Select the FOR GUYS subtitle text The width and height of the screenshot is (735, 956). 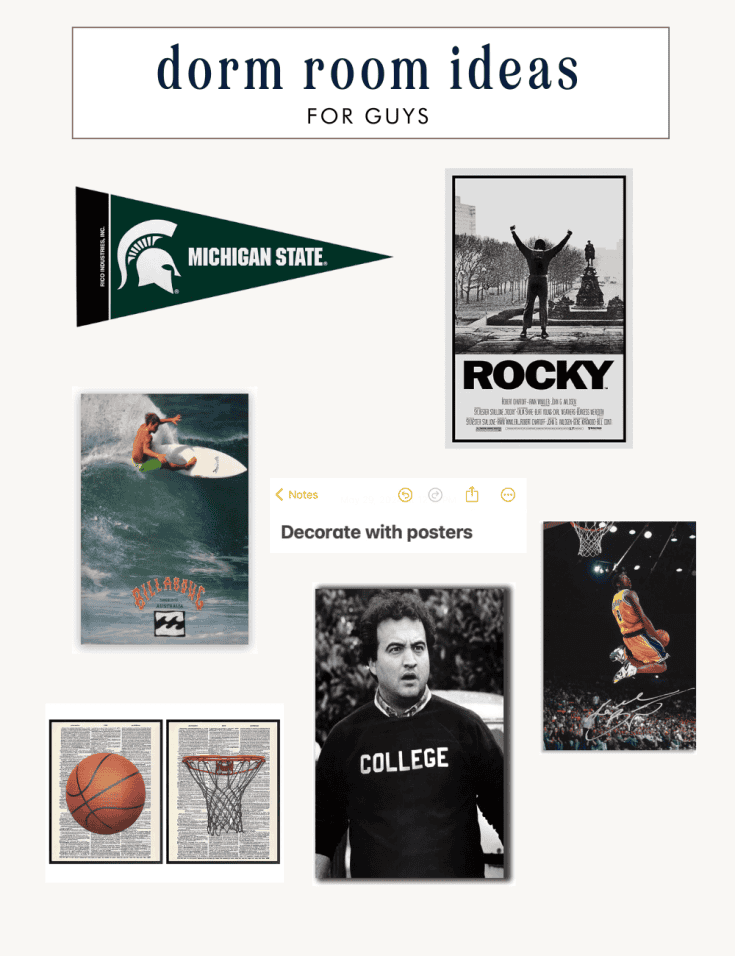point(367,114)
